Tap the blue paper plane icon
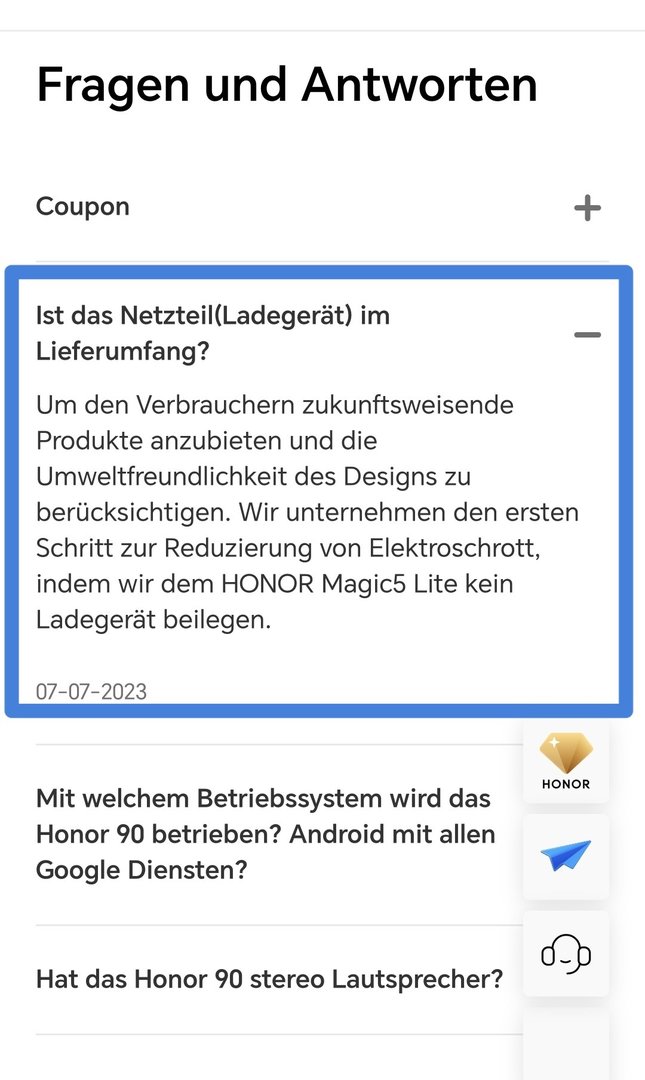 click(566, 856)
